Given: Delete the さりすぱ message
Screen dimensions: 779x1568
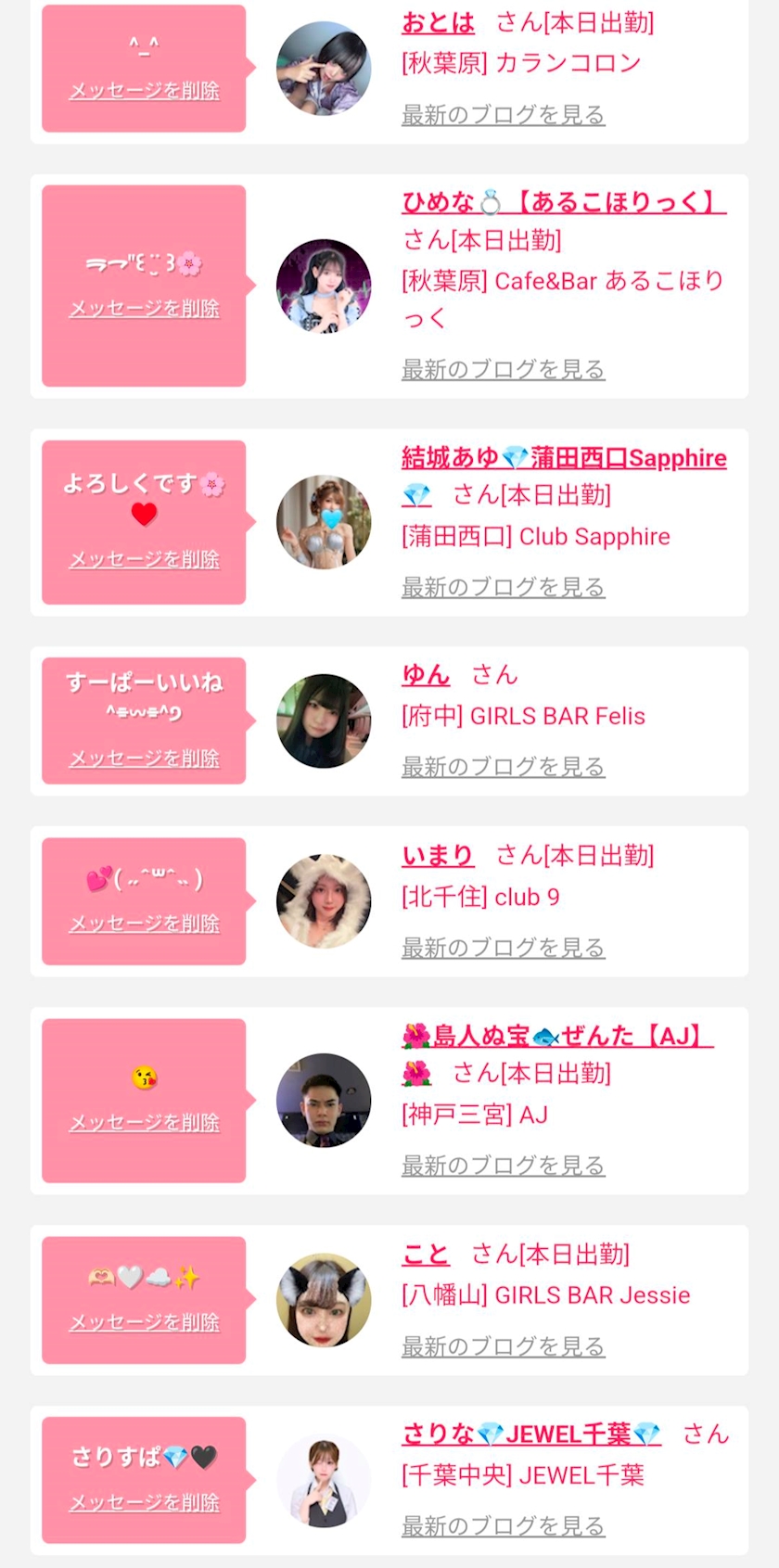Looking at the screenshot, I should (145, 1503).
